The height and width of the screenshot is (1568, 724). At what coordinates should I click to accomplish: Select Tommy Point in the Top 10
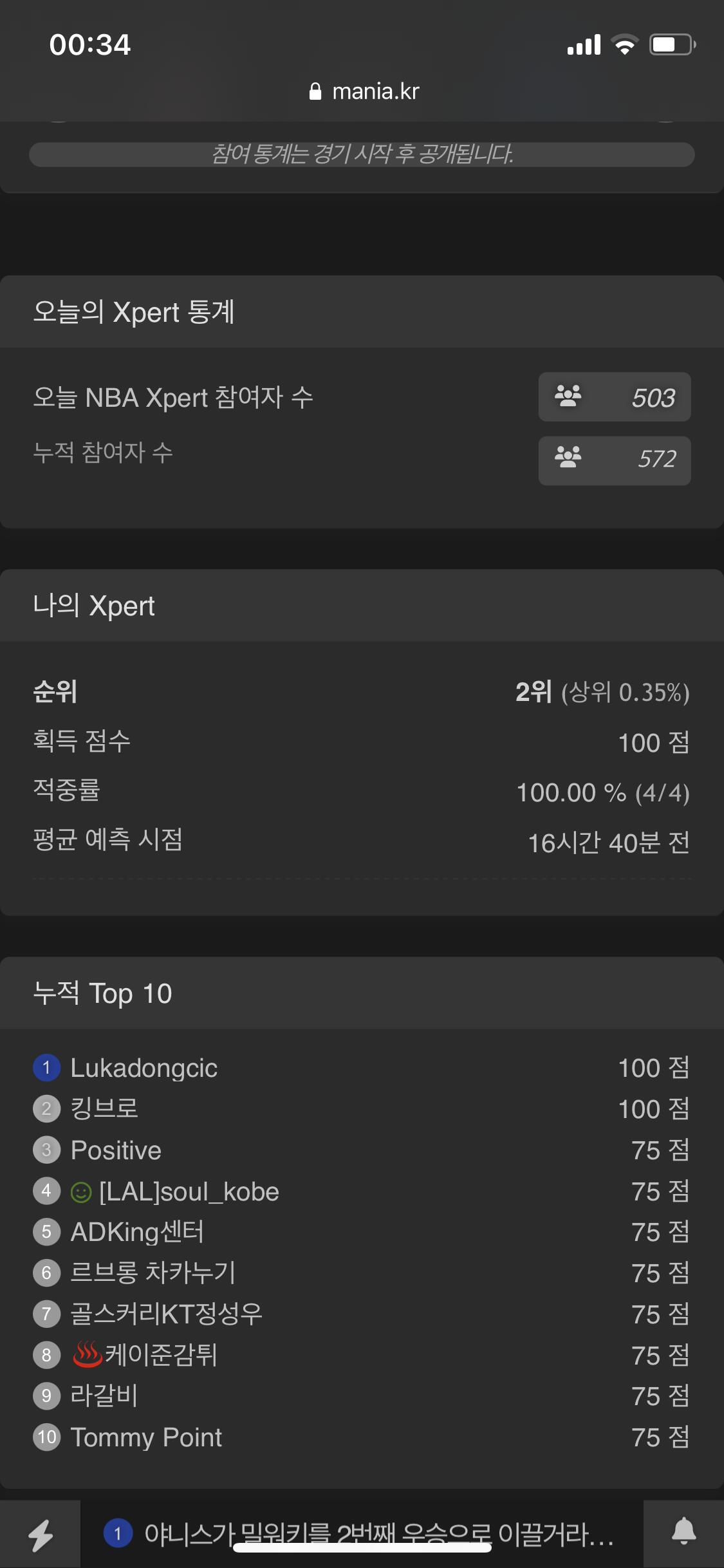click(x=146, y=1437)
